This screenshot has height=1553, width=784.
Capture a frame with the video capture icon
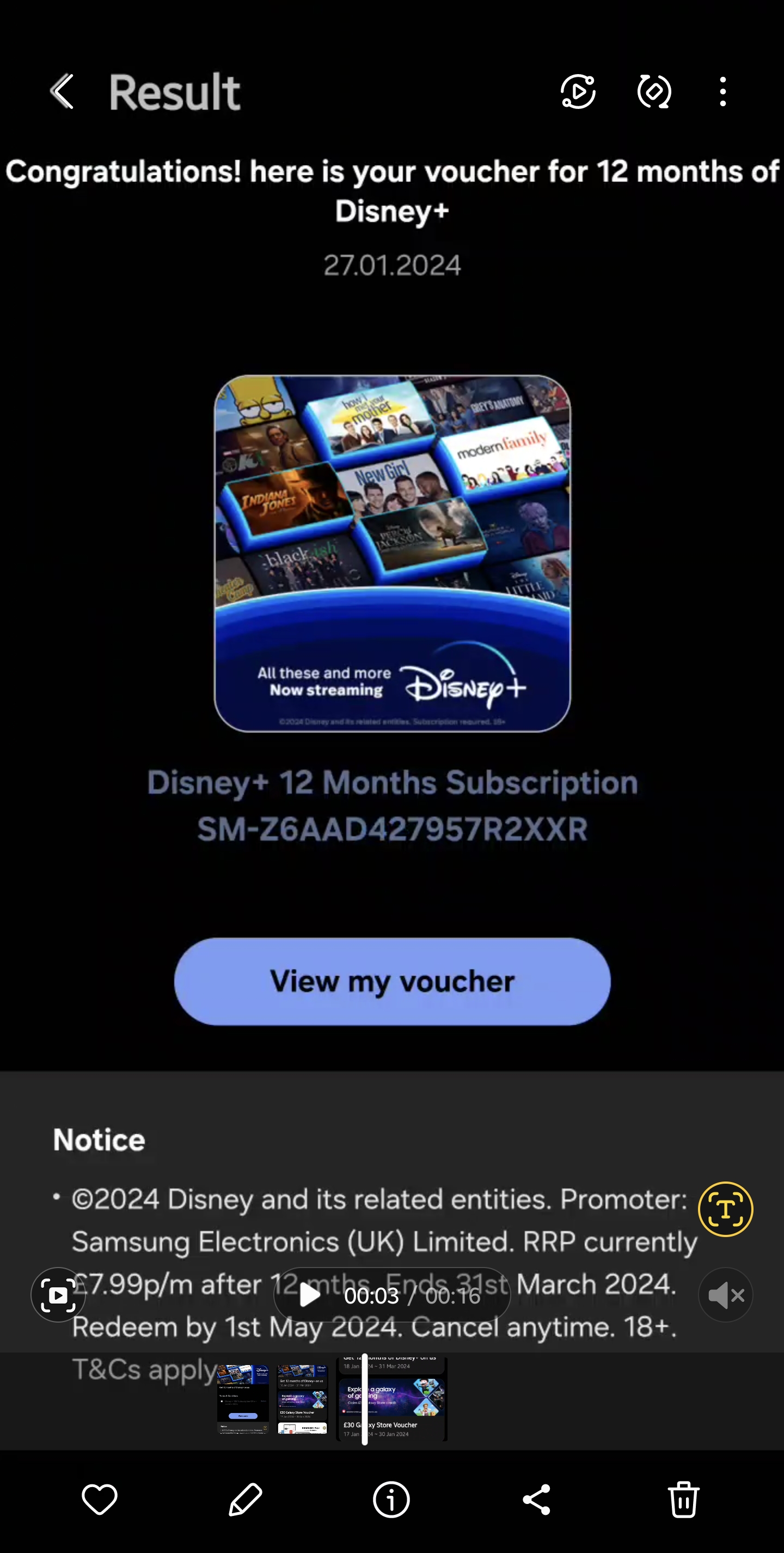click(x=57, y=1294)
